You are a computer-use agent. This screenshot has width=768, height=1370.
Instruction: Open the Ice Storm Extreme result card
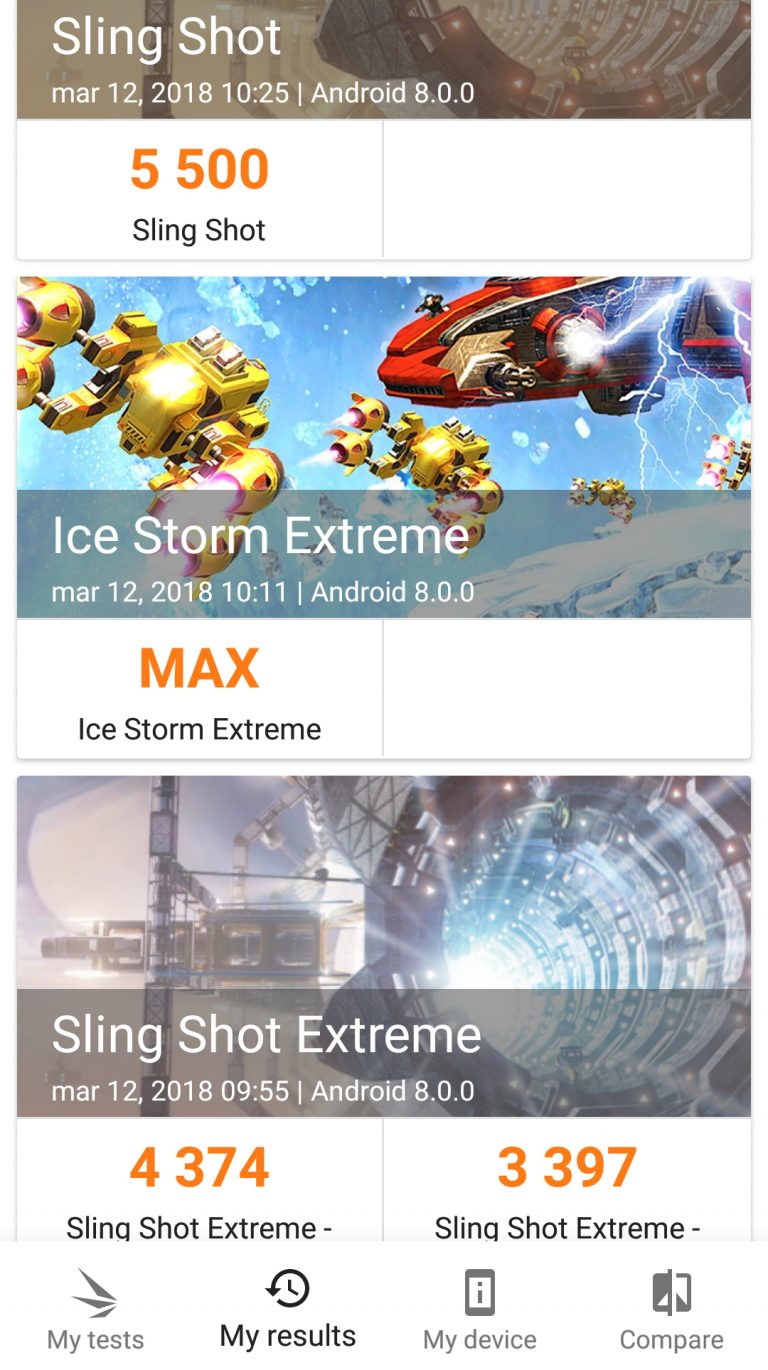[x=384, y=517]
